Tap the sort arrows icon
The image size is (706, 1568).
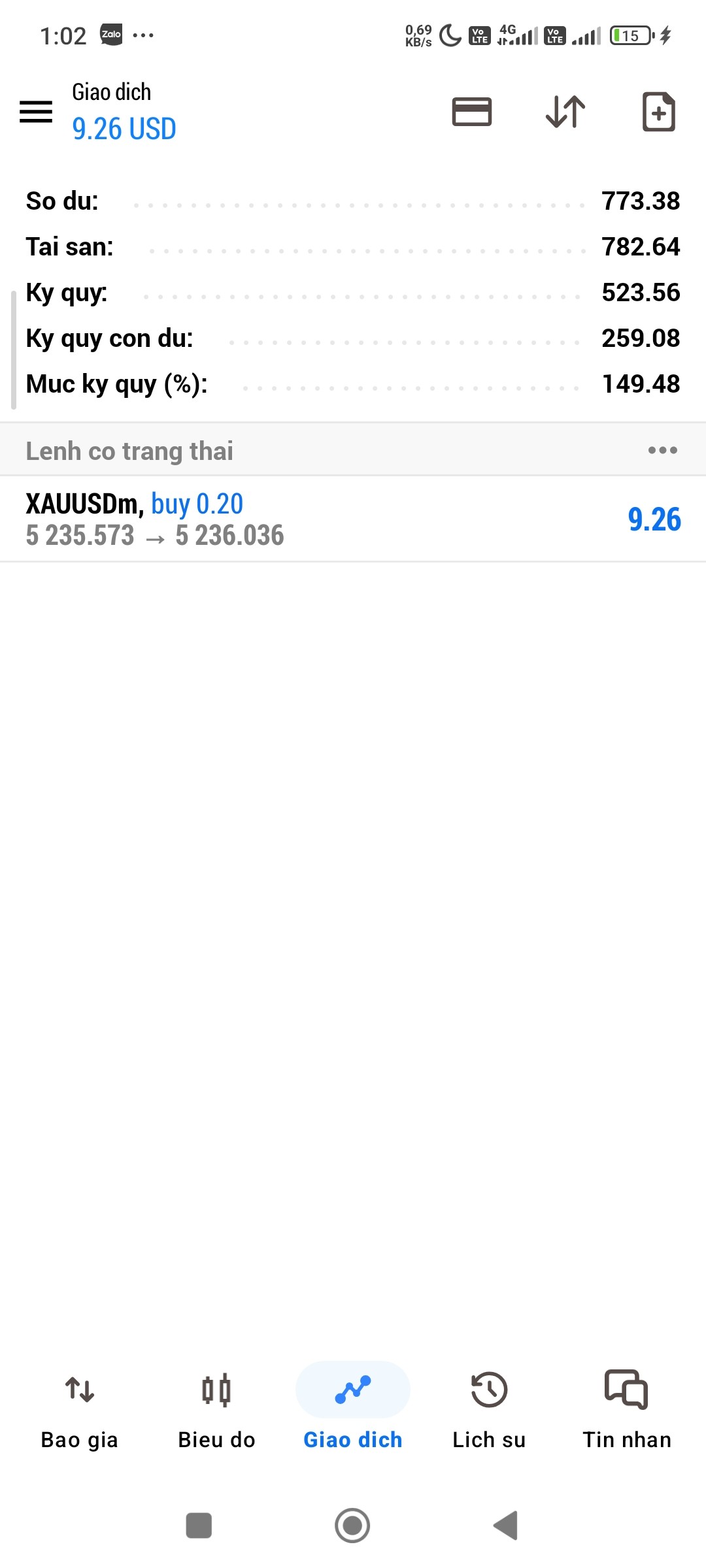(565, 112)
